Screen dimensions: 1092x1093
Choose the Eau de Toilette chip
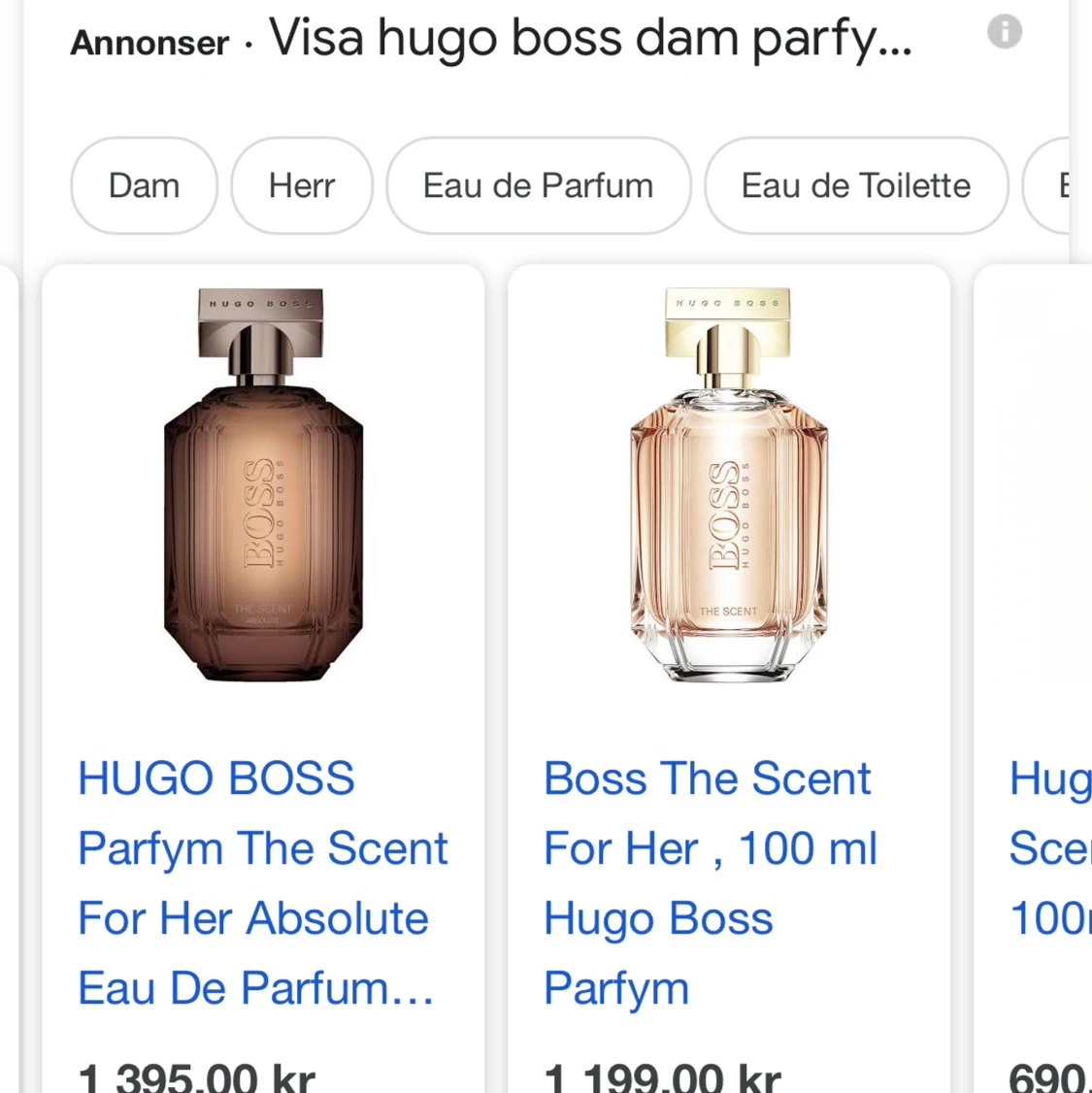click(x=855, y=185)
